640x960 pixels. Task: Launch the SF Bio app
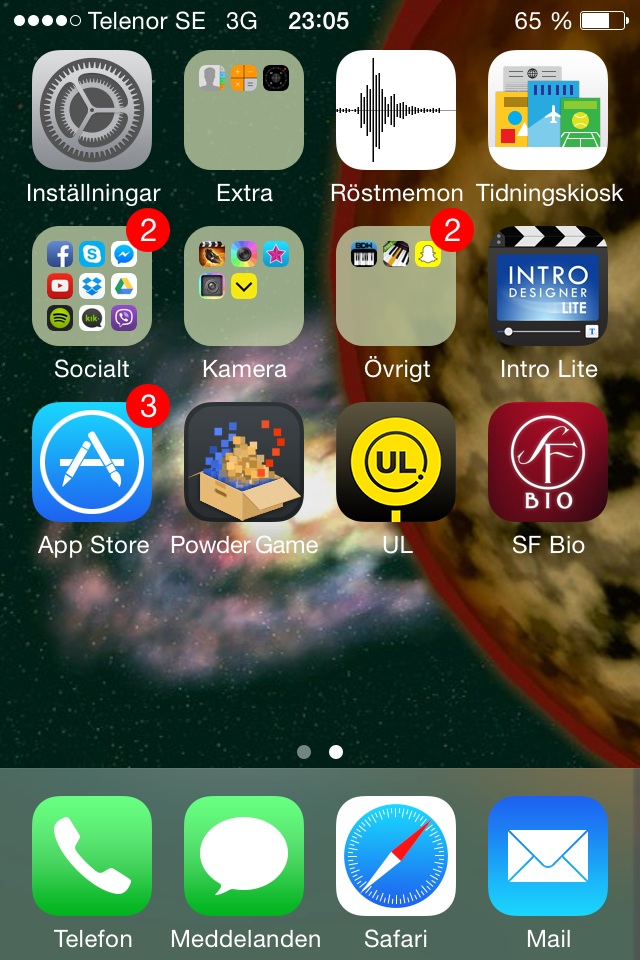click(x=548, y=462)
